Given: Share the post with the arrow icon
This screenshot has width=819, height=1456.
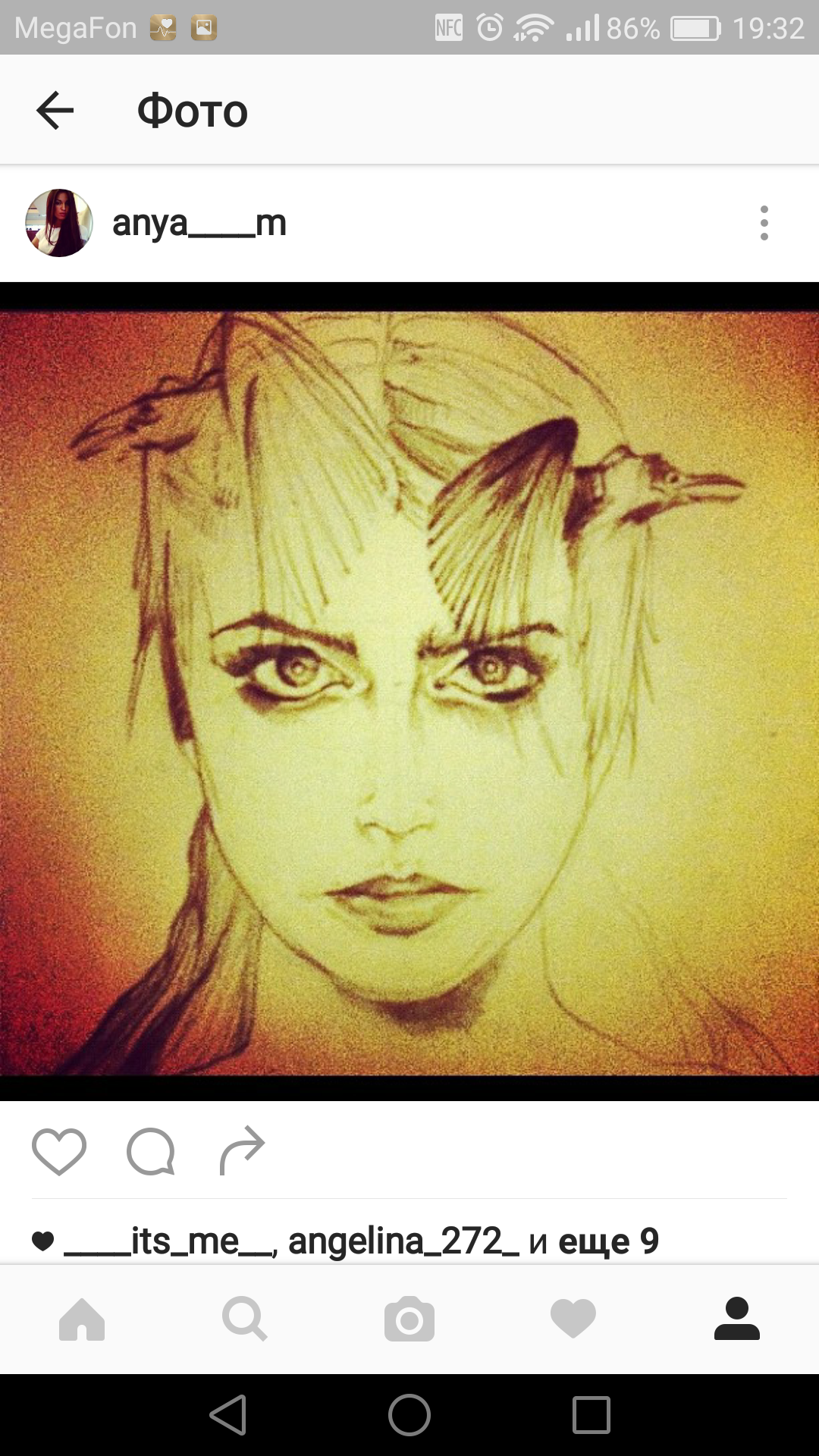Looking at the screenshot, I should (242, 1151).
